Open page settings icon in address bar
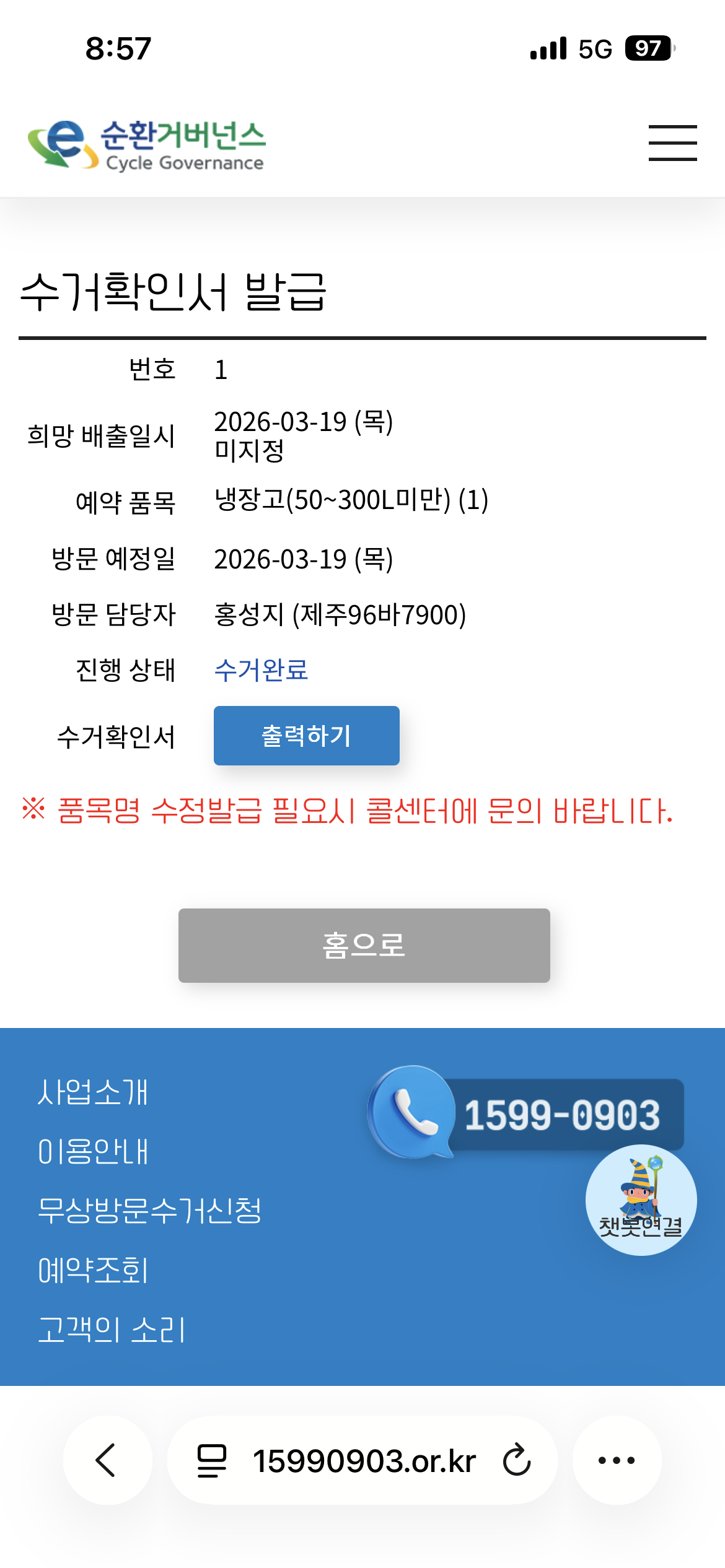Screen dimensions: 725x1568 (x=211, y=1460)
